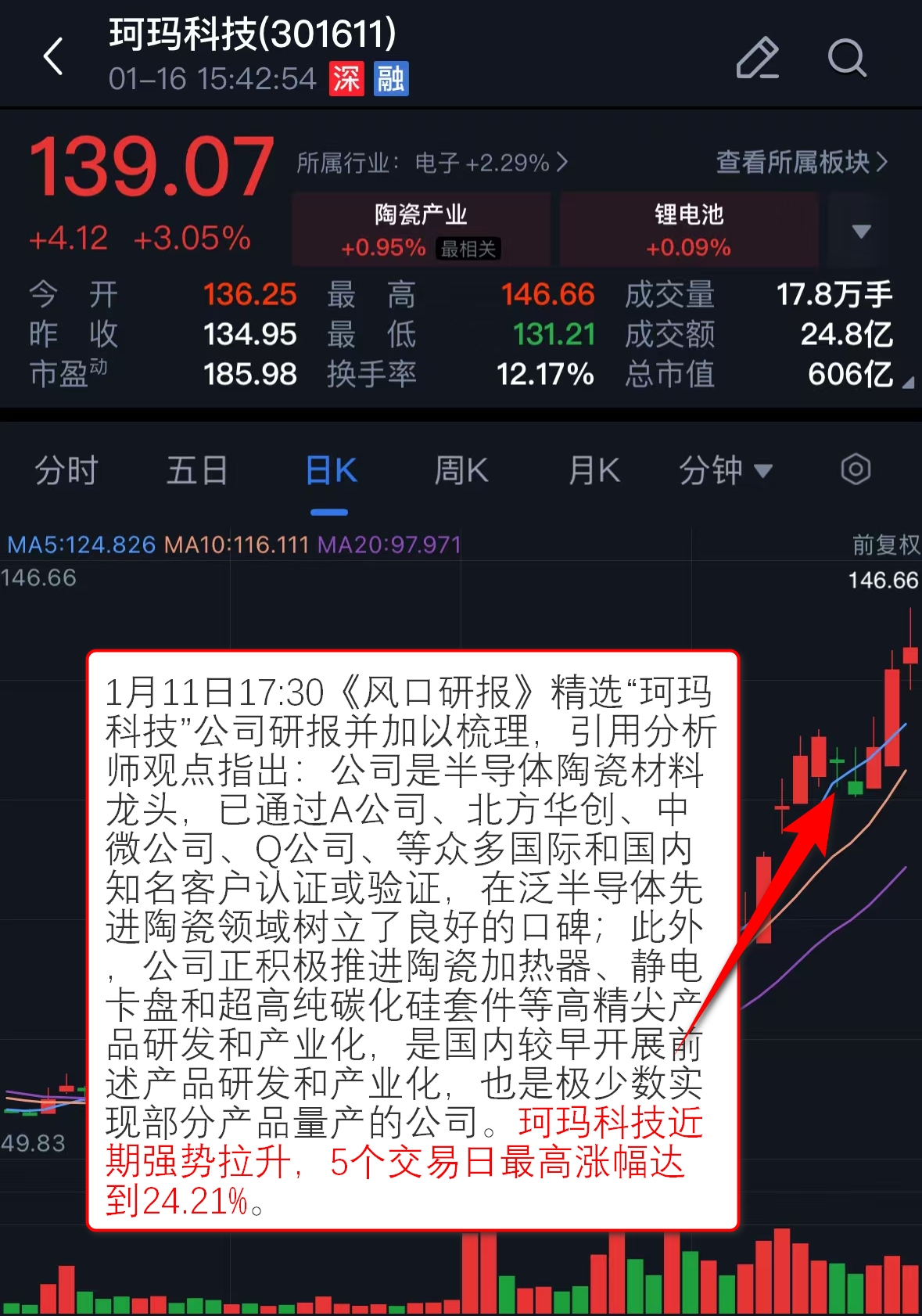Viewport: 922px width, 1316px height.
Task: Expand the quote details corner arrow
Action: (x=907, y=383)
